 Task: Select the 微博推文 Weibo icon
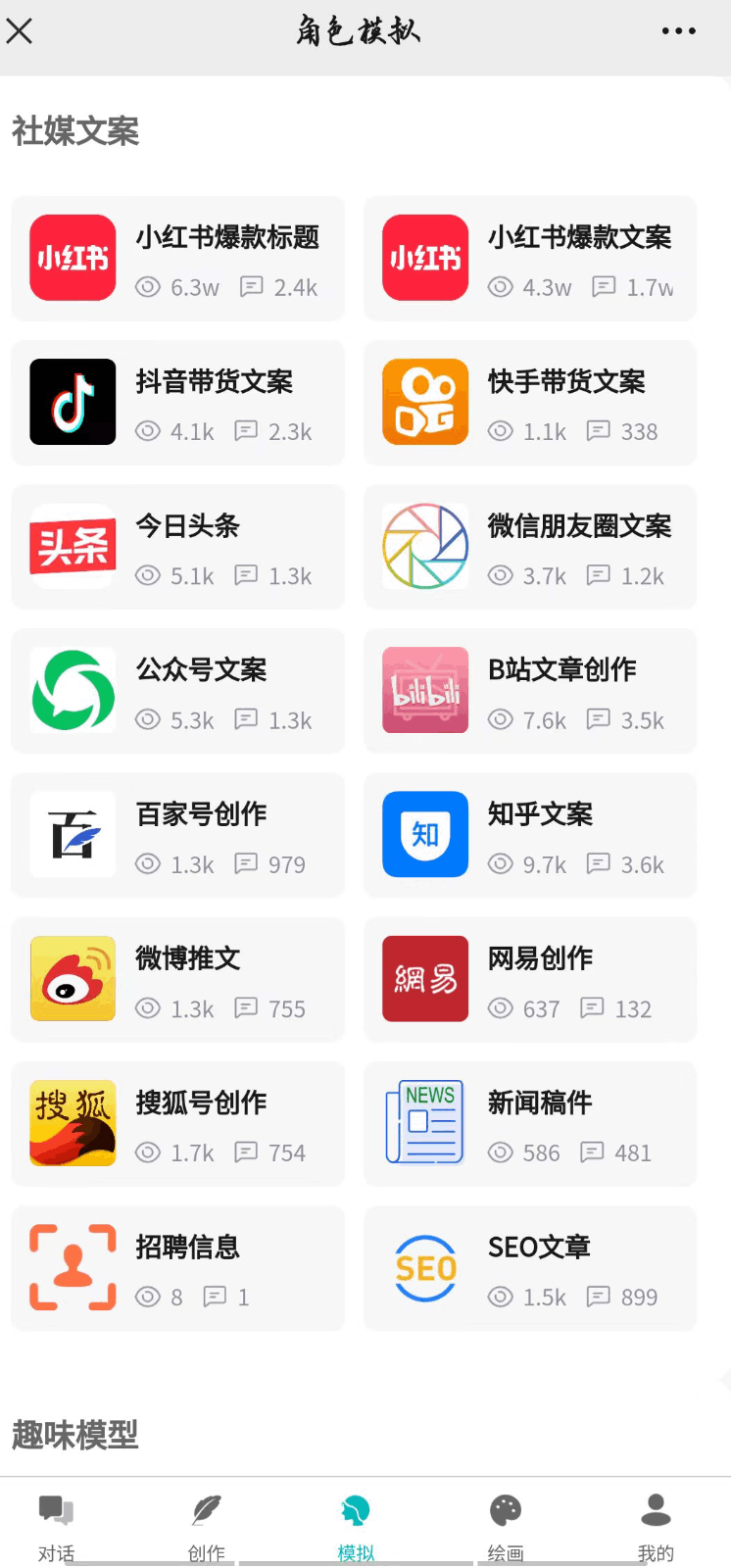73,978
